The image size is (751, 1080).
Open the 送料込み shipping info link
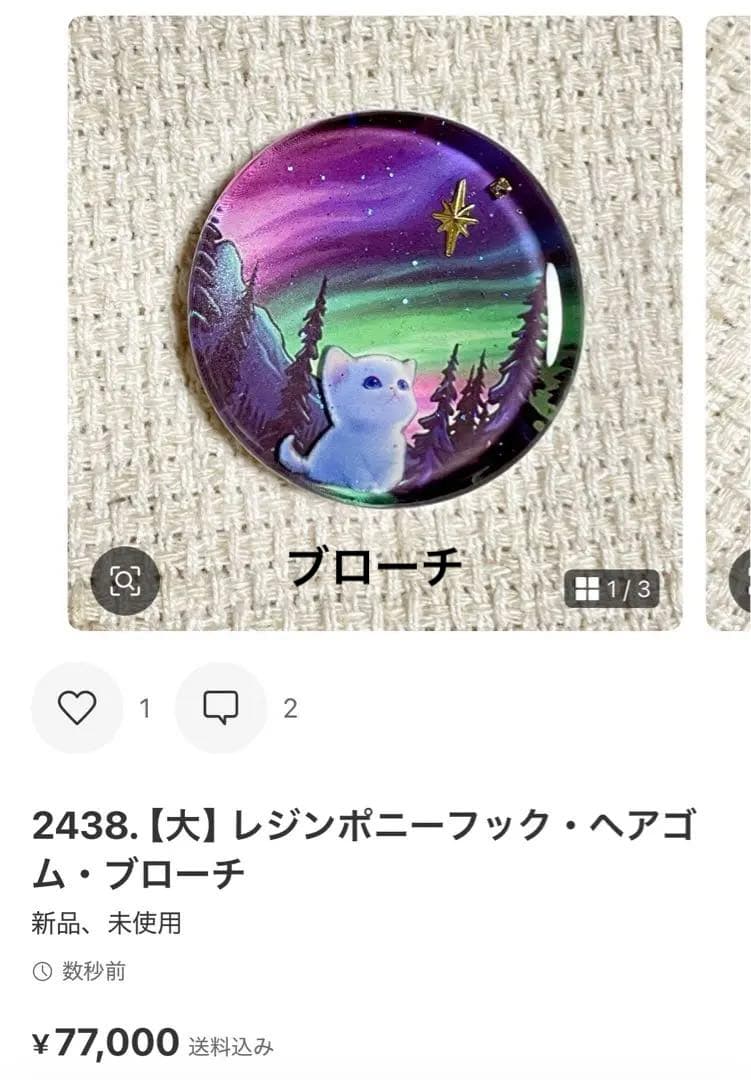[x=227, y=1046]
